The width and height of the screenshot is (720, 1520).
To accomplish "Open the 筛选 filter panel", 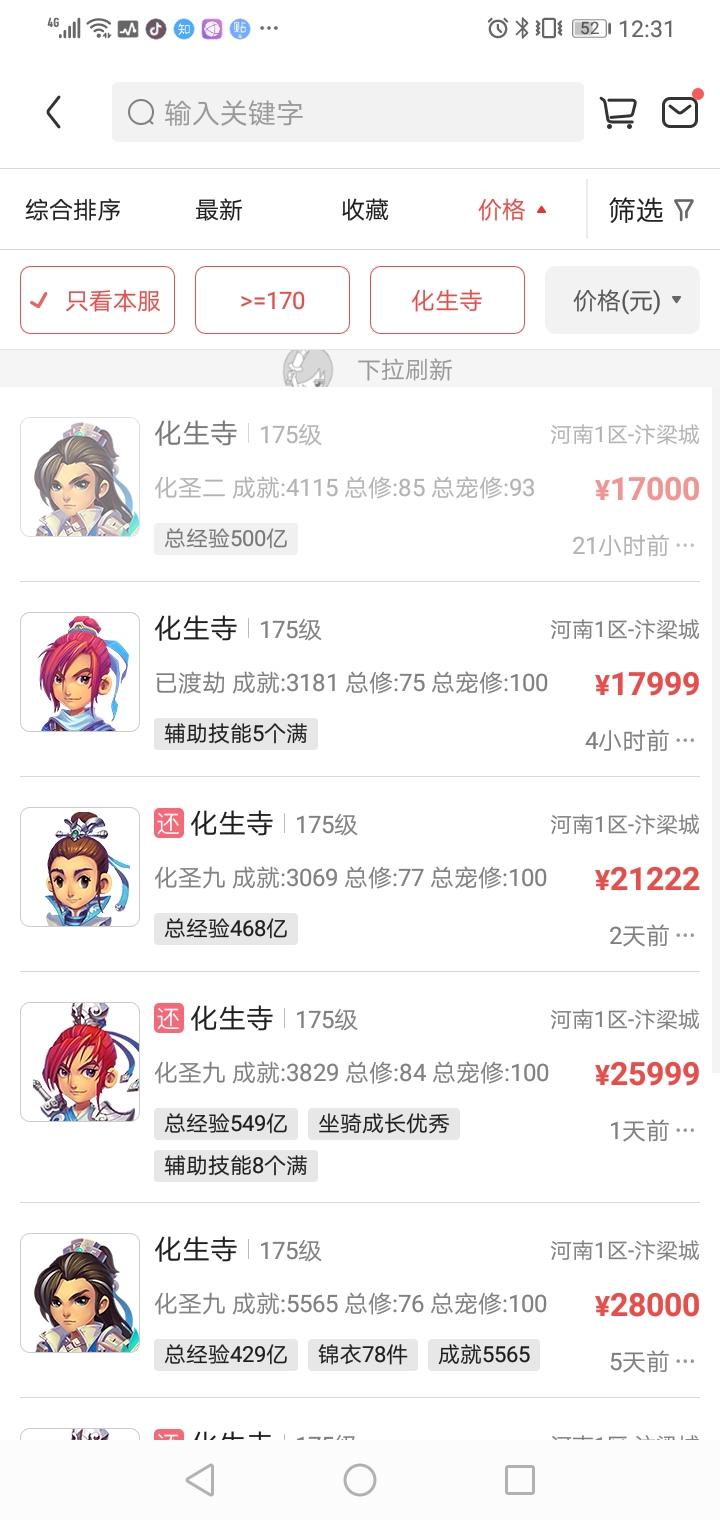I will pos(651,210).
